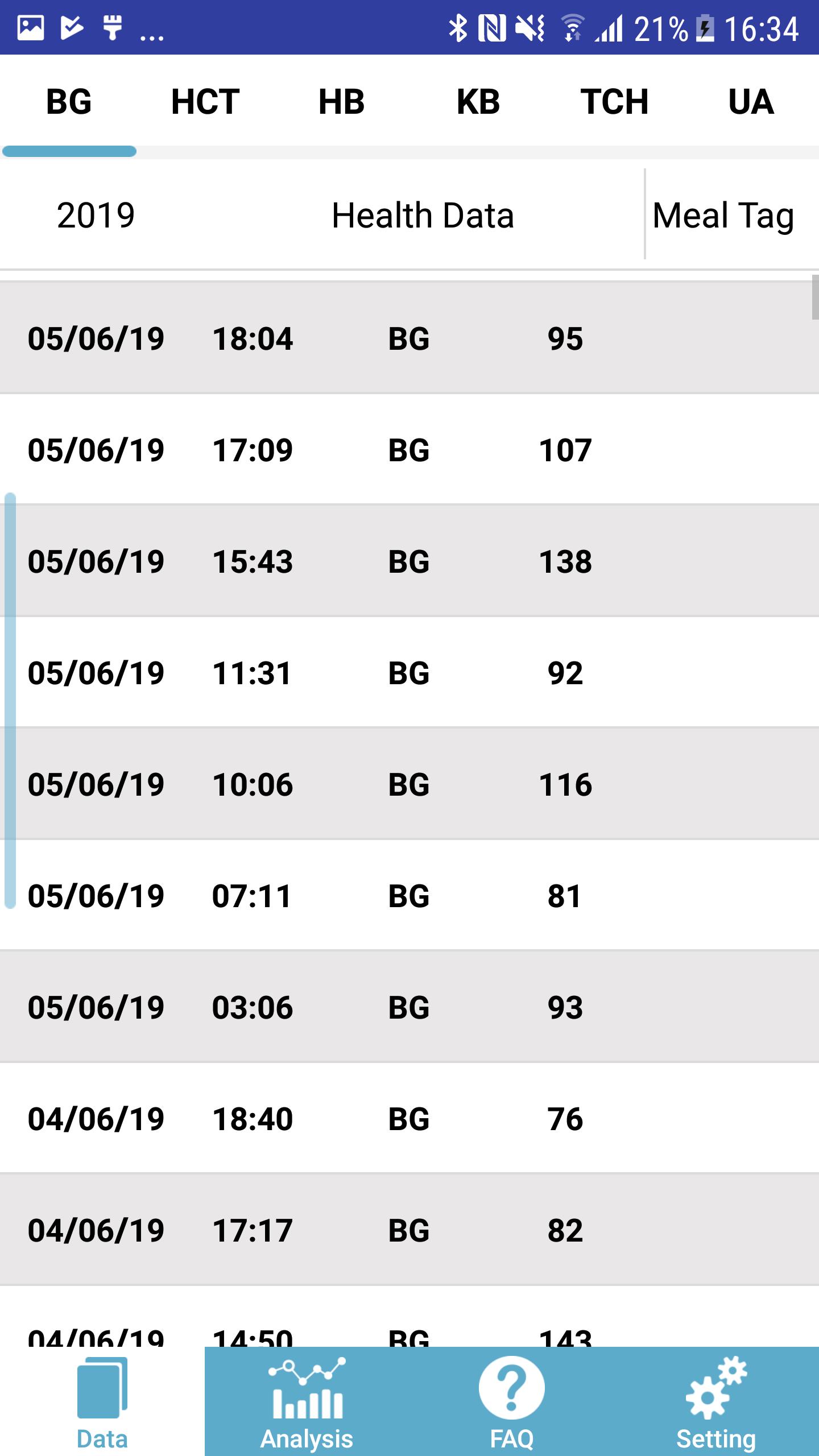Switch to the UA tab
Image resolution: width=819 pixels, height=1456 pixels.
tap(751, 102)
